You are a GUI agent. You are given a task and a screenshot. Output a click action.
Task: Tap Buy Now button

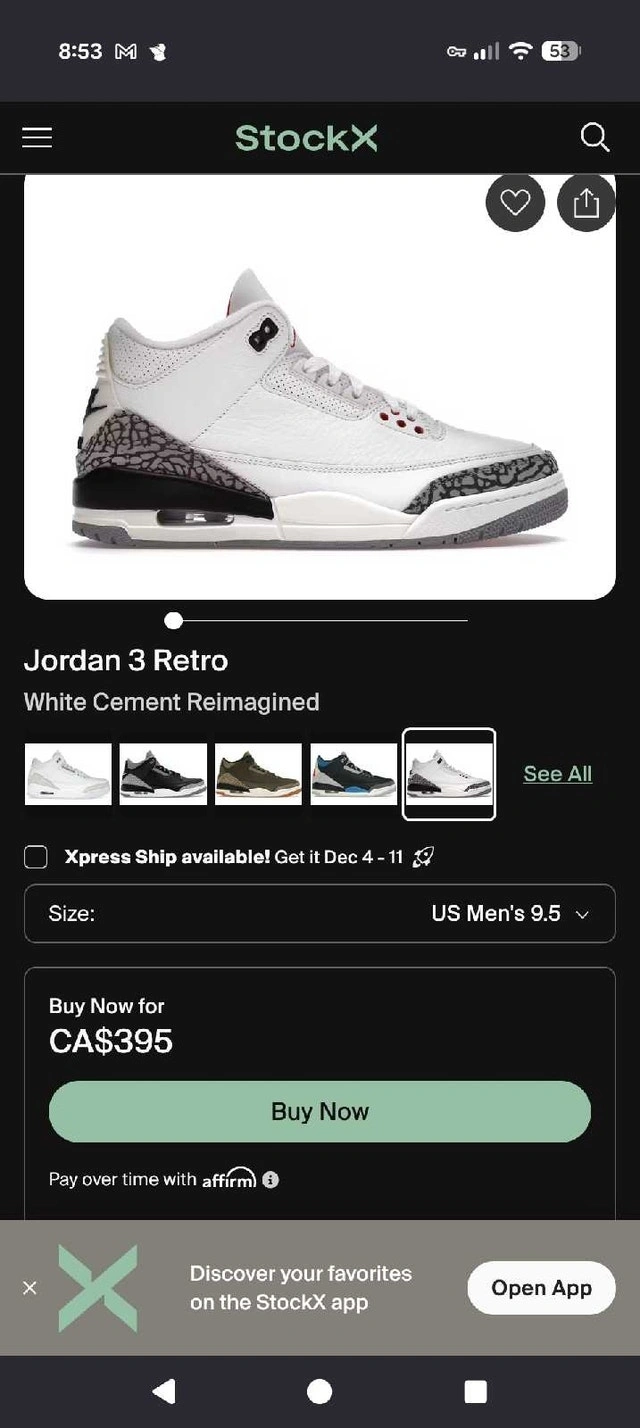[319, 1111]
